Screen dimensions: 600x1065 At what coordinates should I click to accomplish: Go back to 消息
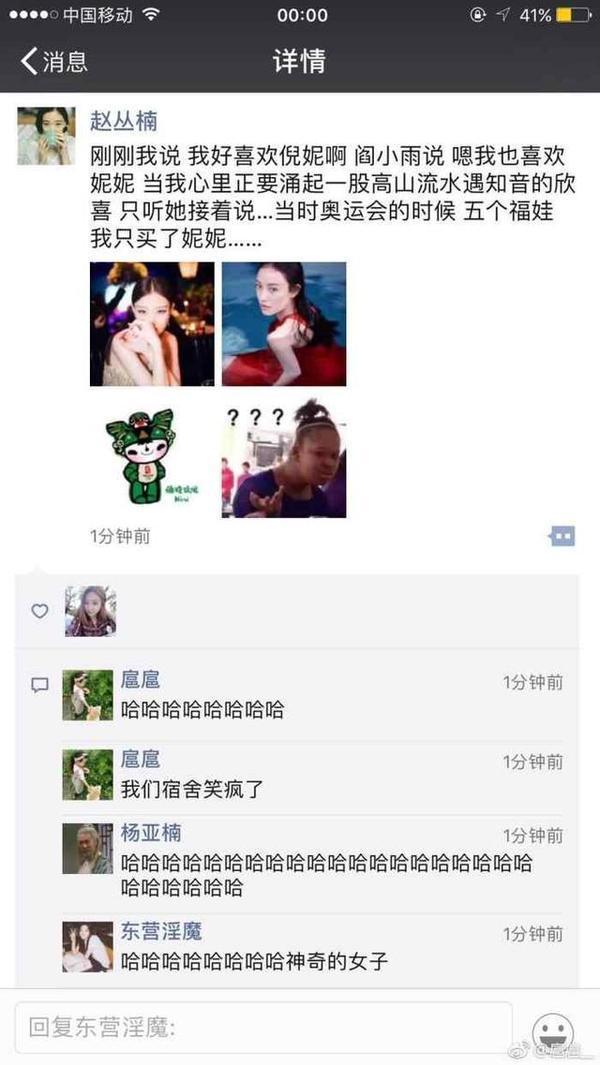(x=54, y=61)
